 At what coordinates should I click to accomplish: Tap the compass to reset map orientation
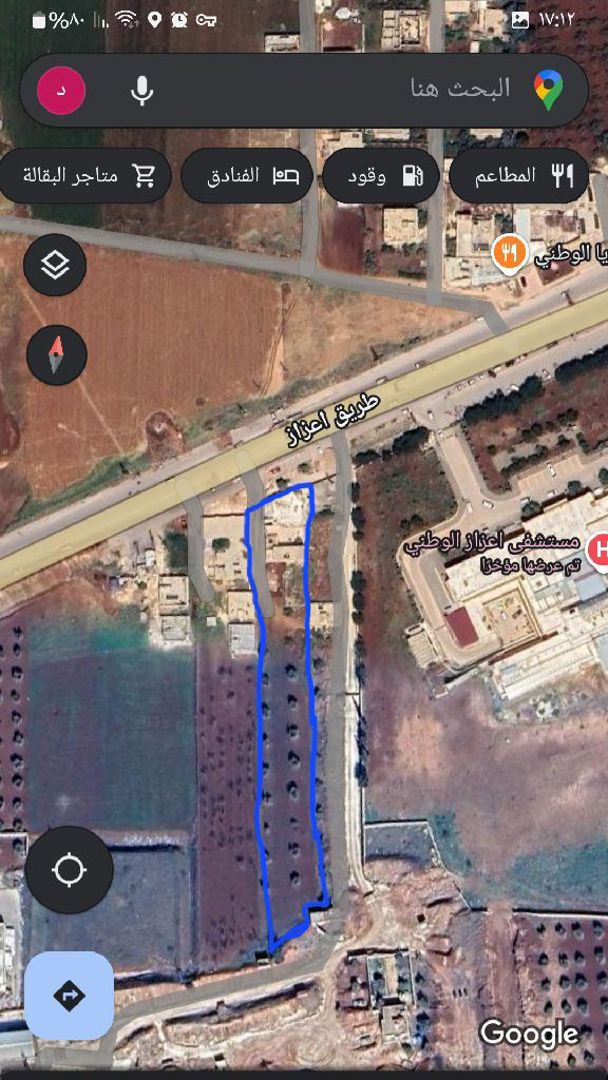tap(56, 354)
